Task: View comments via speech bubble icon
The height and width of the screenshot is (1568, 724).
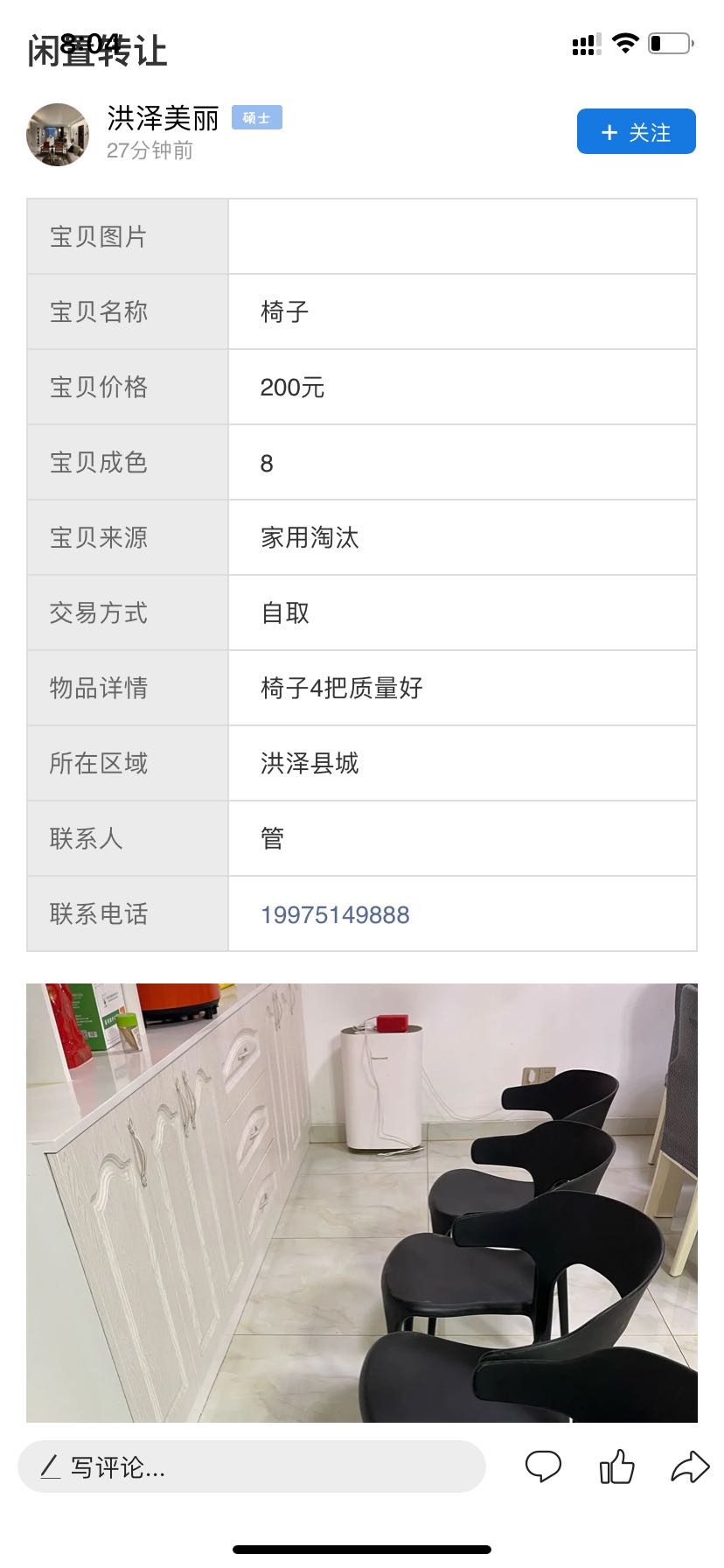Action: pyautogui.click(x=543, y=1466)
